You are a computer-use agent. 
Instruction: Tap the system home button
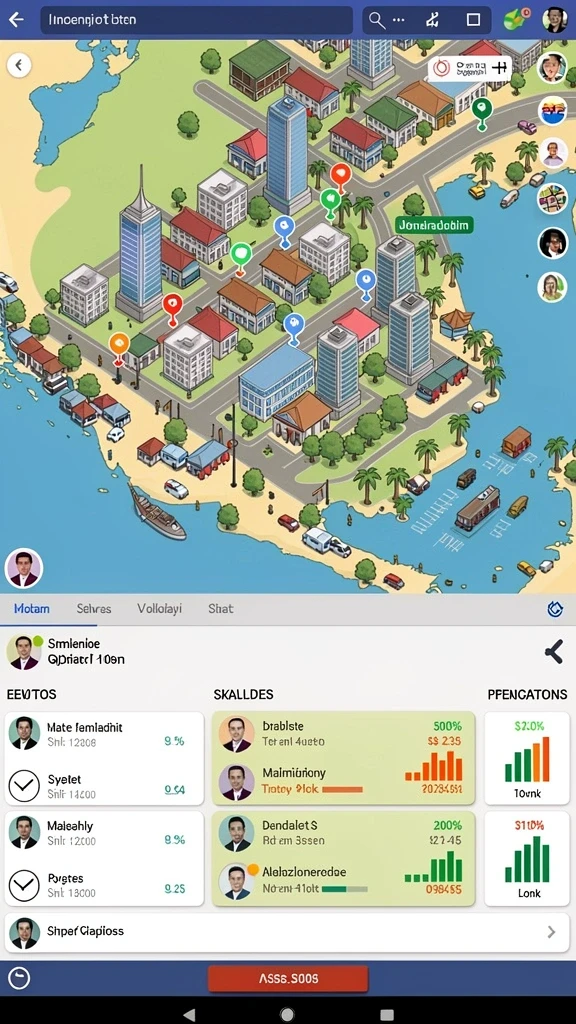click(287, 1014)
